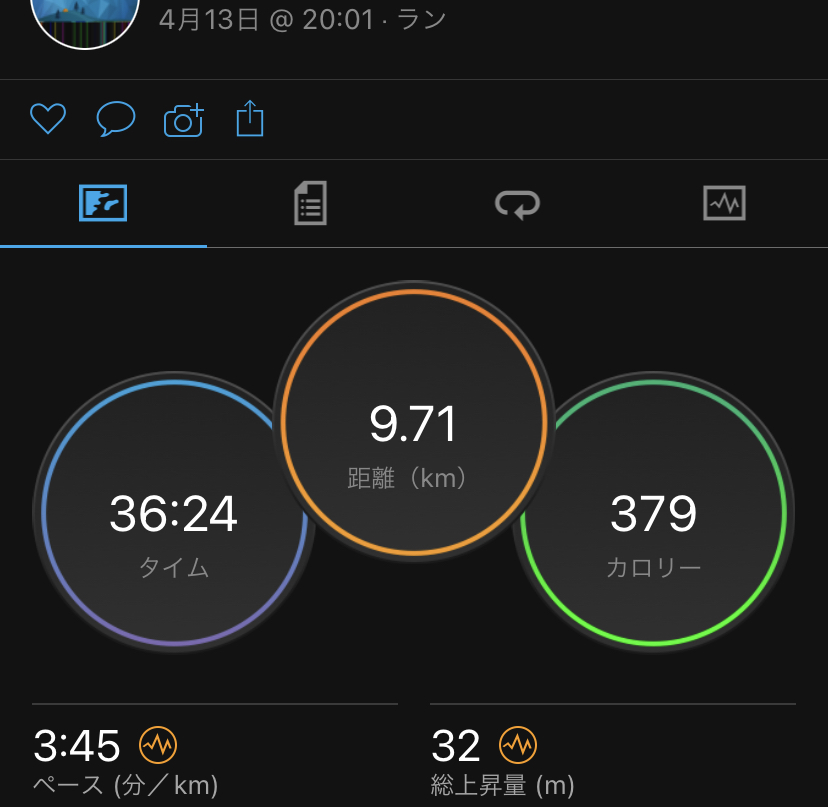This screenshot has height=807, width=828.
Task: Open the profile picture at top
Action: pos(85,15)
